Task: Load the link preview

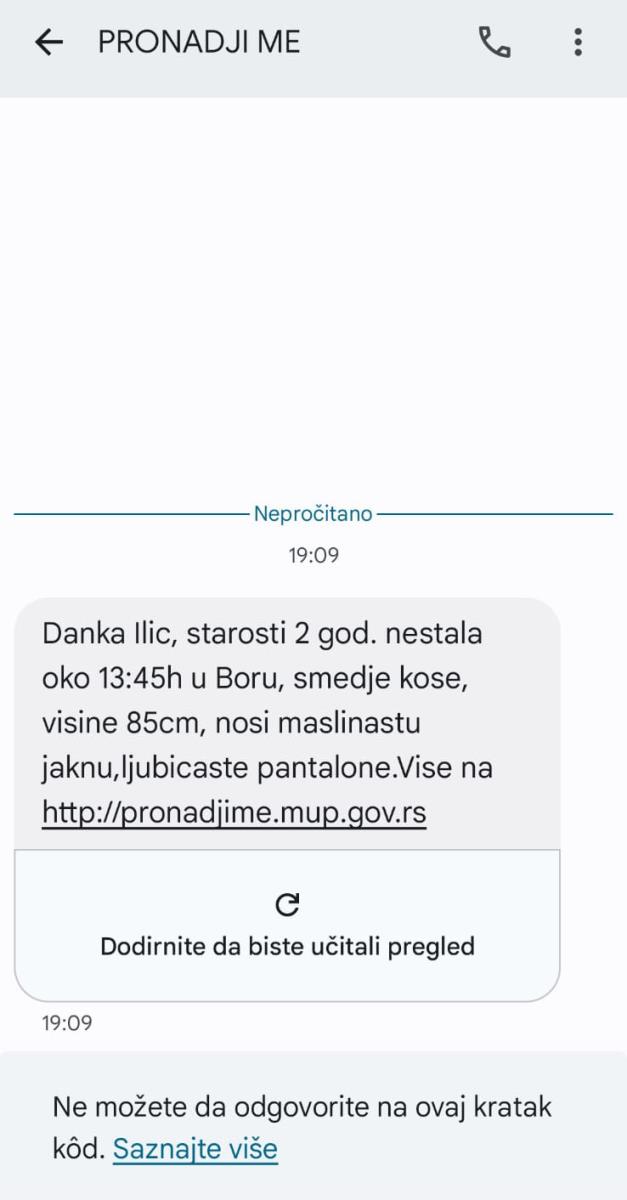Action: point(287,925)
